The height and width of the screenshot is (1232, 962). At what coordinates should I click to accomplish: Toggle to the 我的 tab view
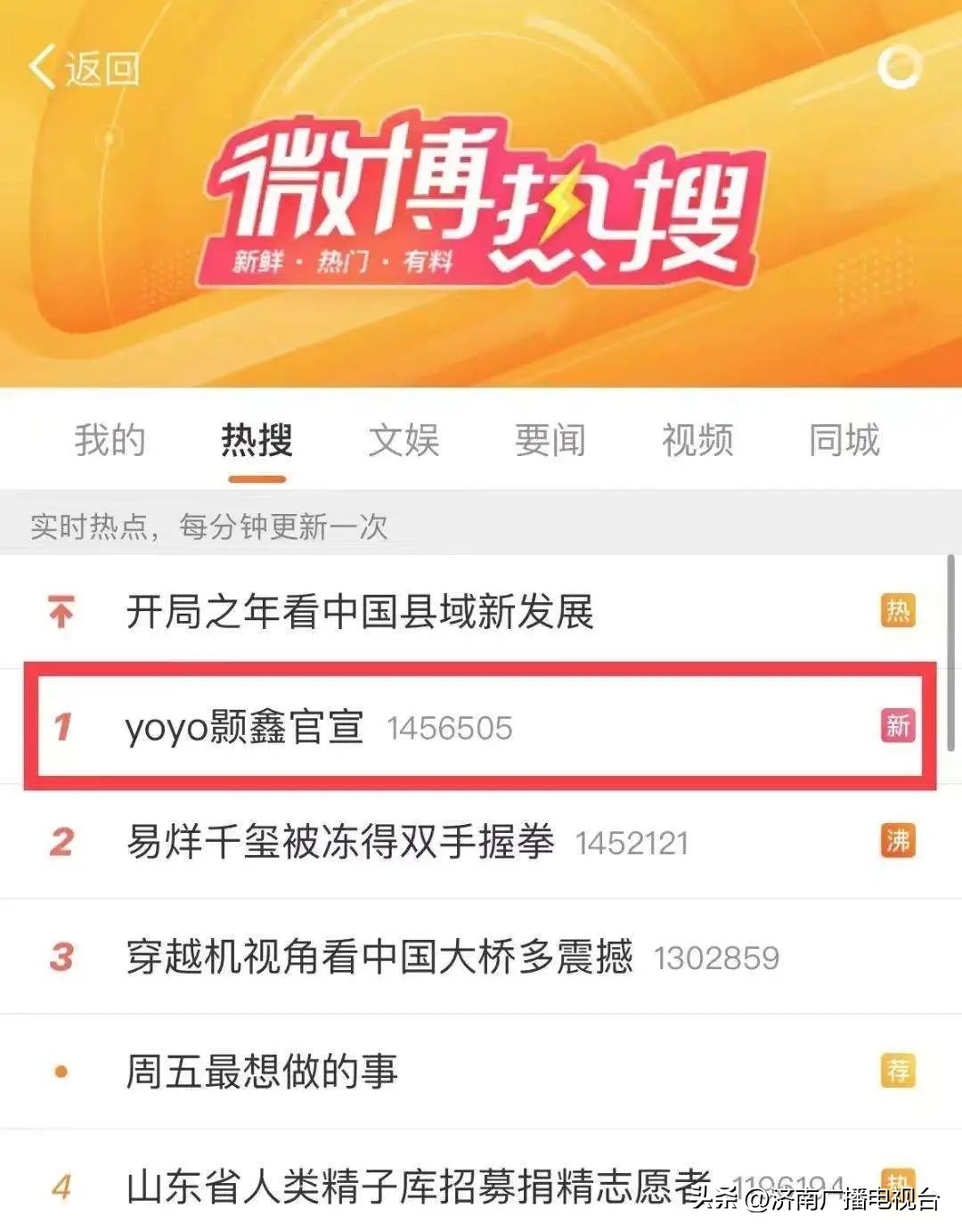click(110, 440)
